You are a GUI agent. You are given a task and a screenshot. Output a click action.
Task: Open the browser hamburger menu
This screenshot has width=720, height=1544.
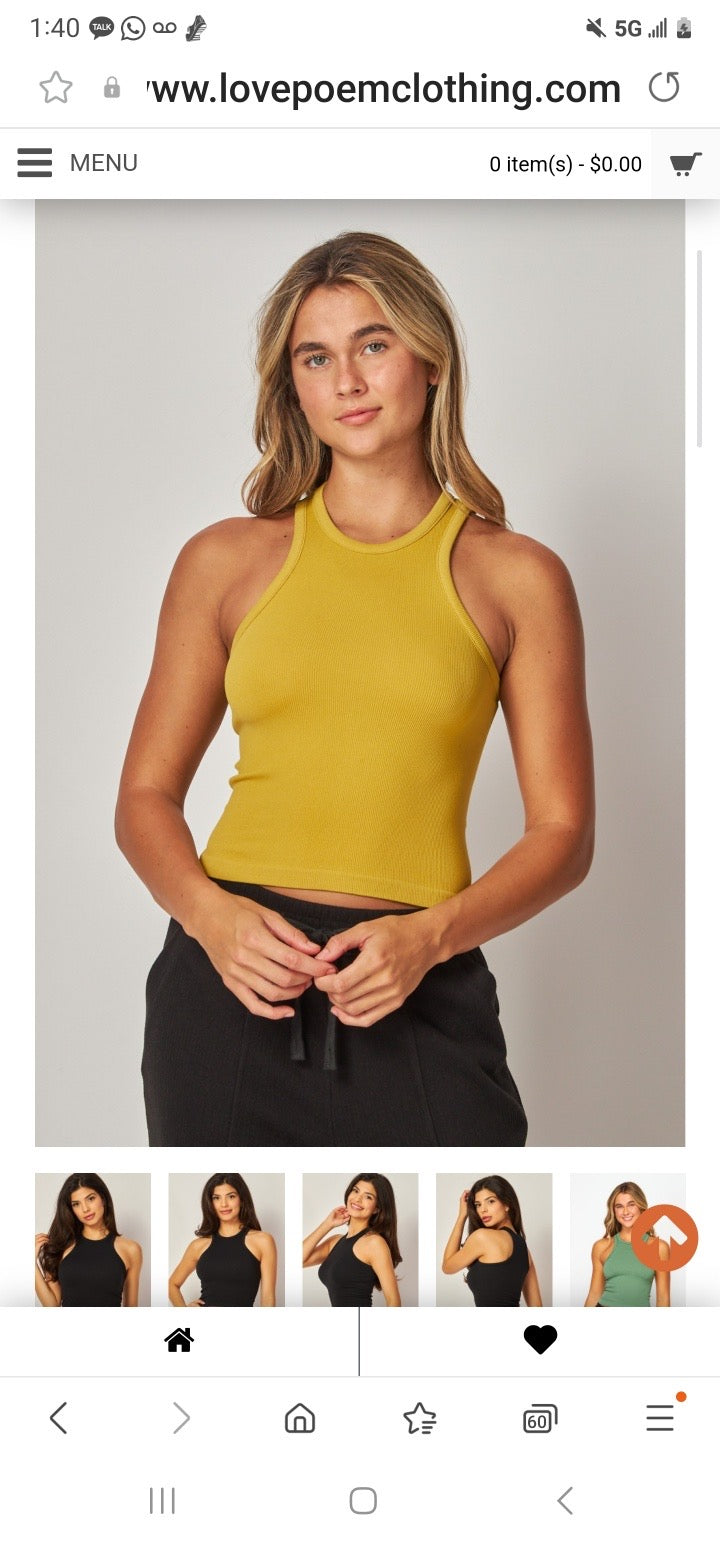point(660,1418)
